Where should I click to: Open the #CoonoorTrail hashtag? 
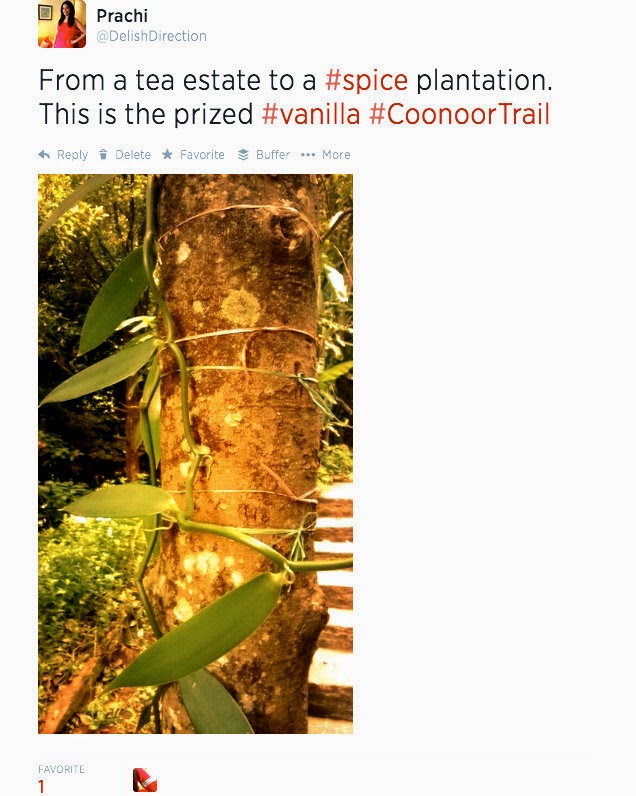pyautogui.click(x=459, y=114)
